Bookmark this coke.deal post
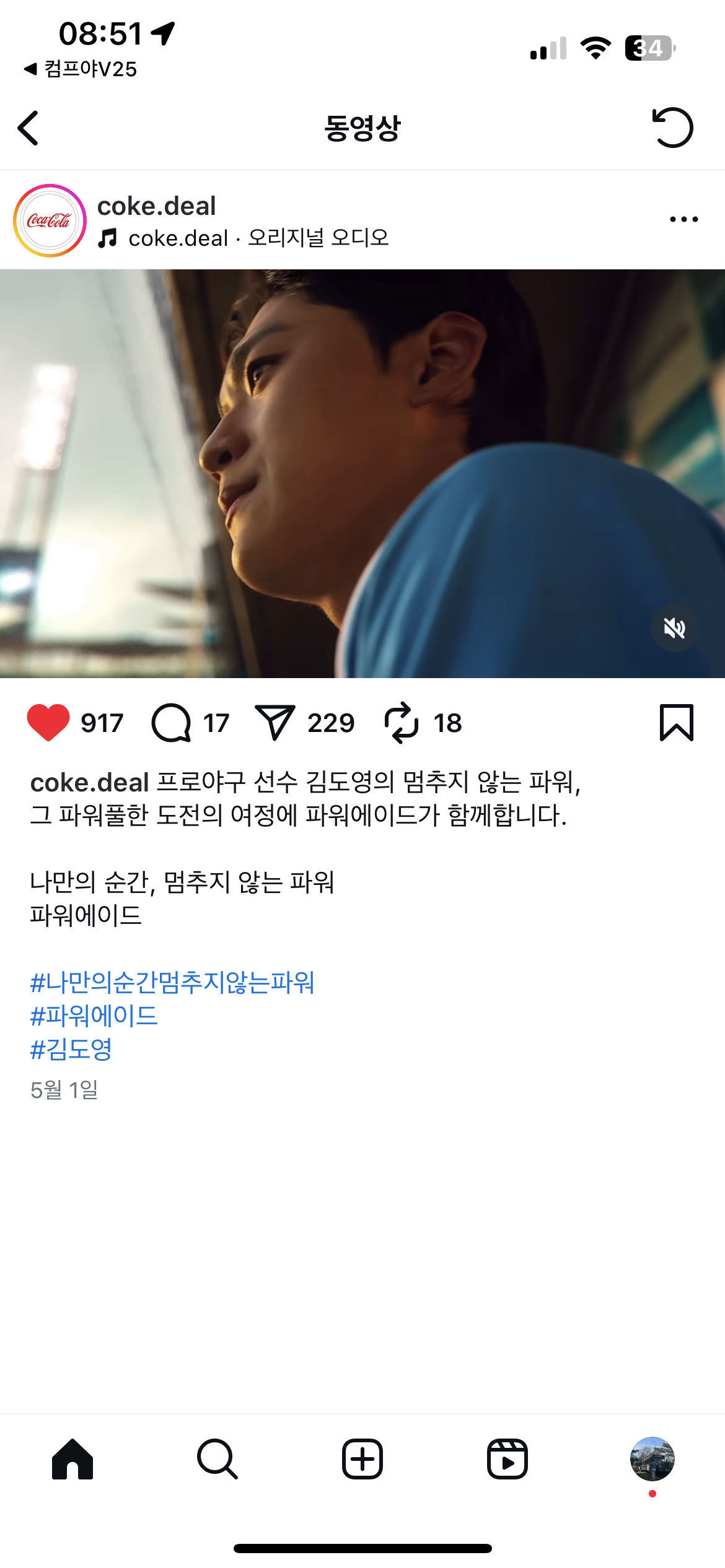 (x=676, y=722)
